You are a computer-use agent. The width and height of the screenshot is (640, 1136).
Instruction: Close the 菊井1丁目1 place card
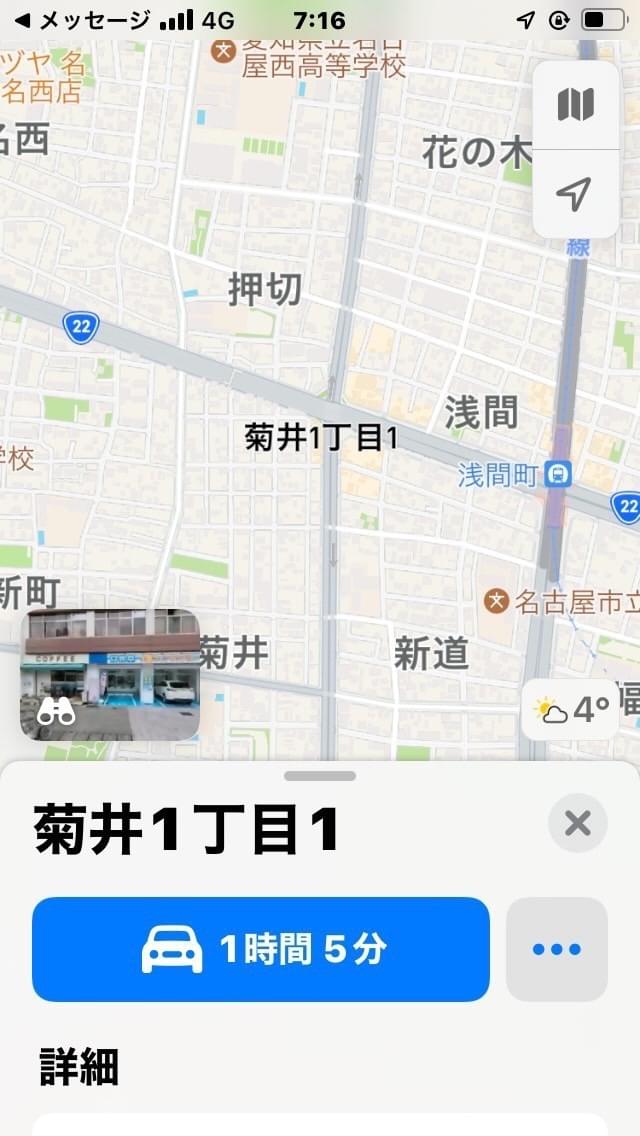(578, 823)
